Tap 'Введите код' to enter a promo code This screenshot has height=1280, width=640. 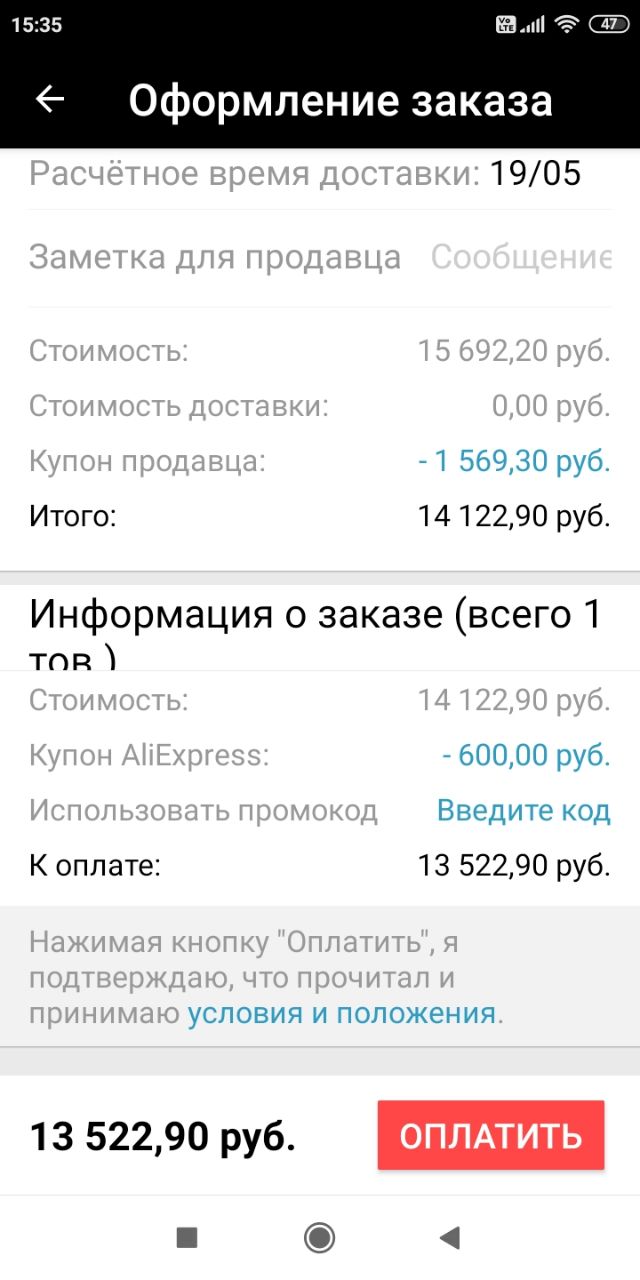click(x=523, y=810)
